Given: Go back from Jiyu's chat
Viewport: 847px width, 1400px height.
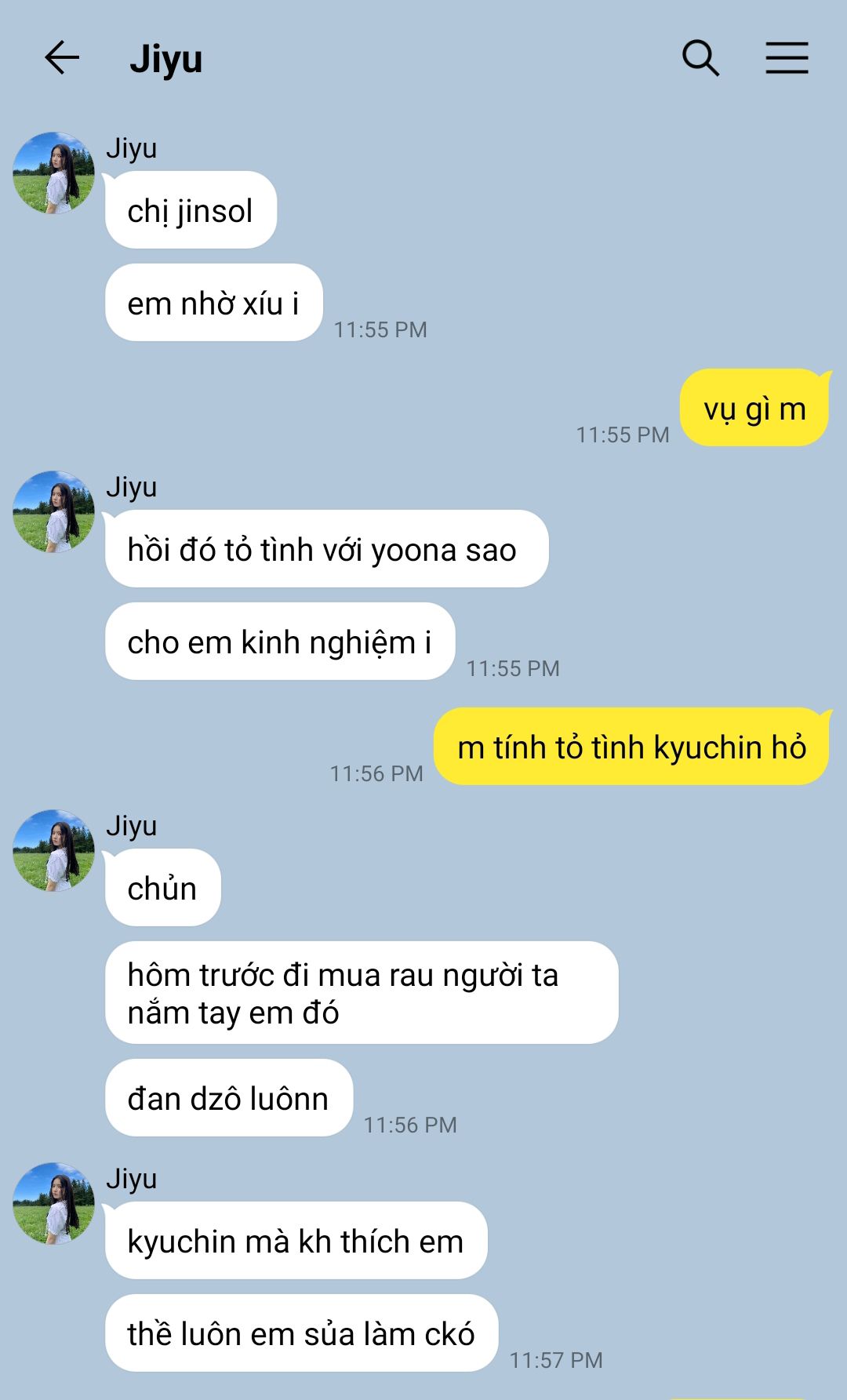Looking at the screenshot, I should click(x=62, y=58).
